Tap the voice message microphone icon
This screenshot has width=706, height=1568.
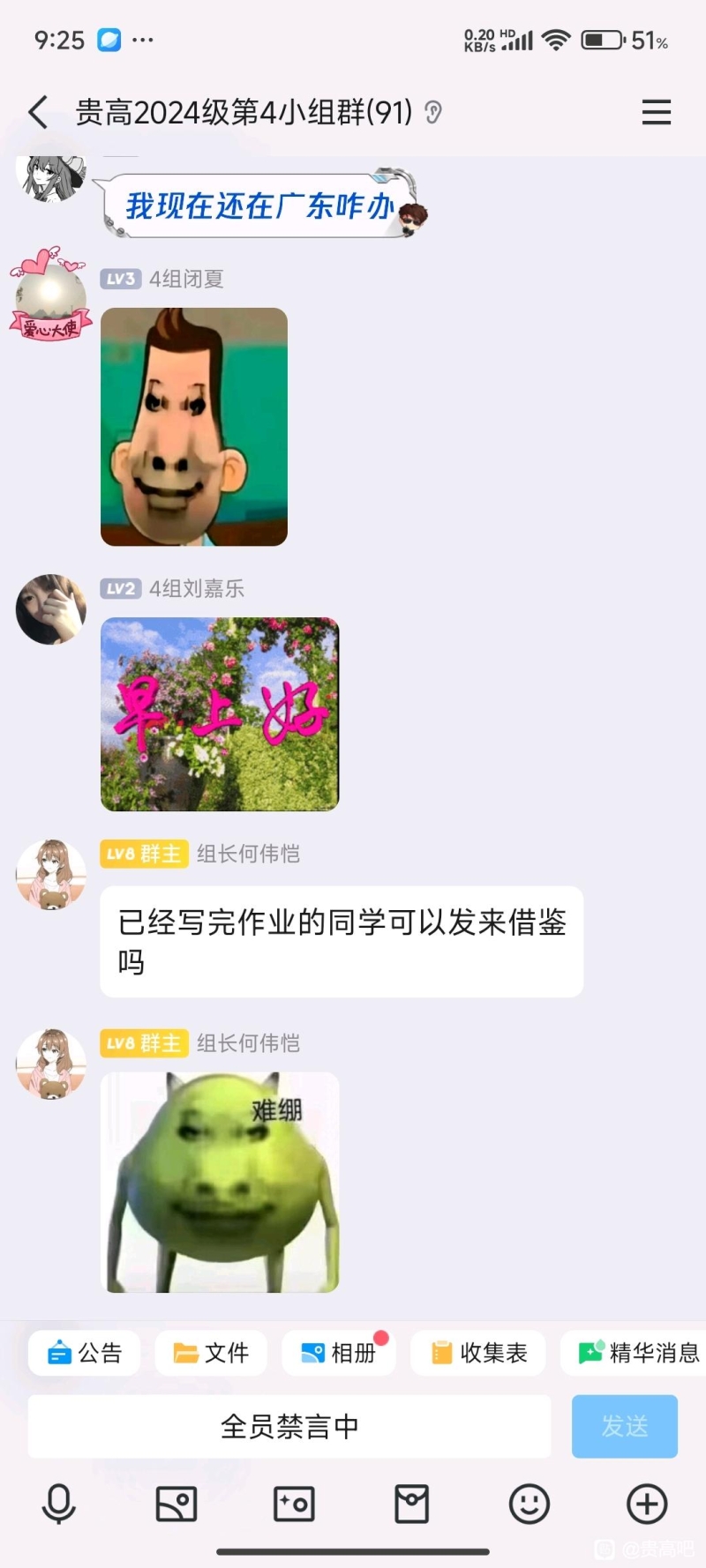coord(59,1504)
